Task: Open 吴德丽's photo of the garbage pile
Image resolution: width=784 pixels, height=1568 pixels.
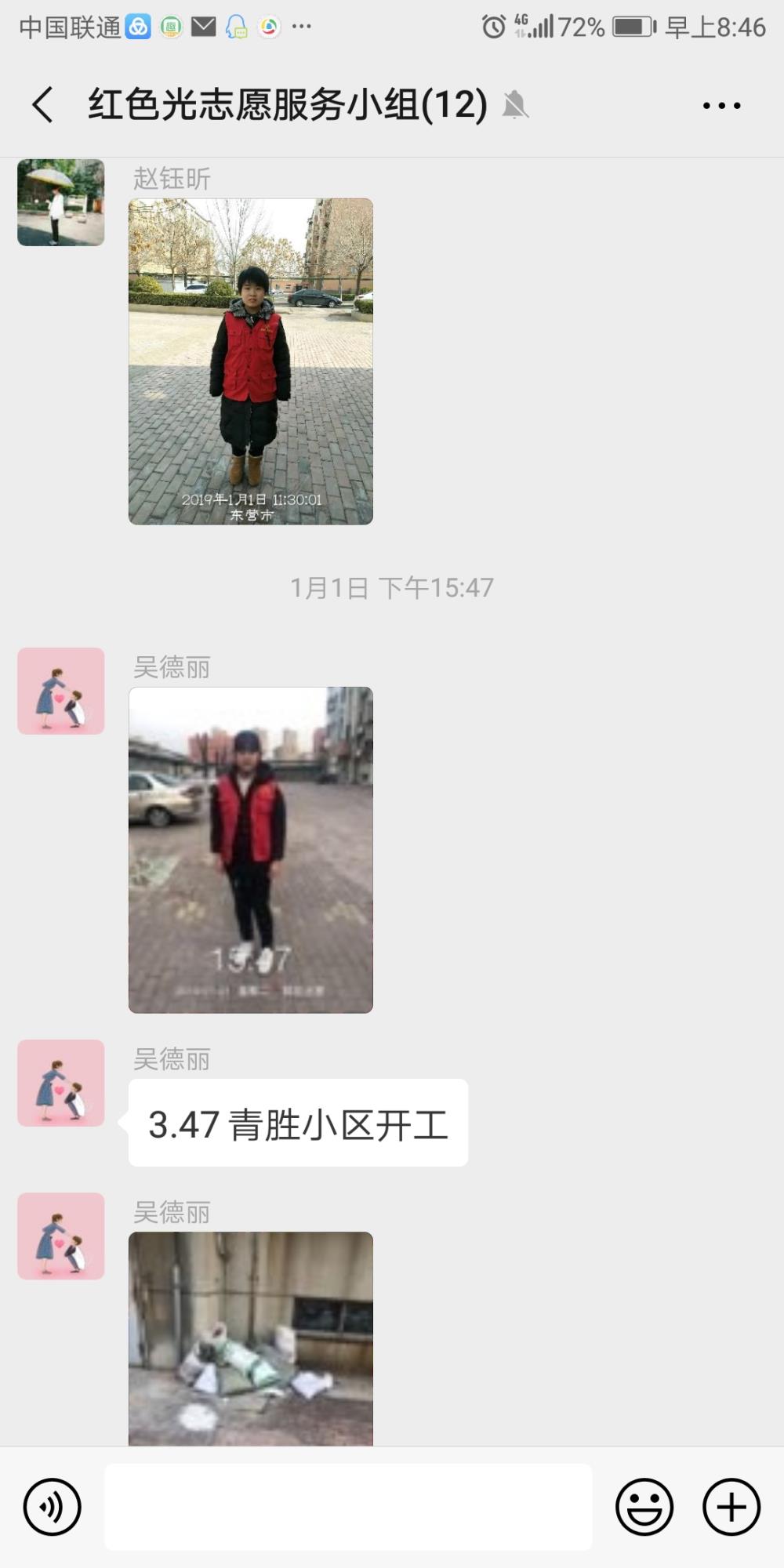Action: click(251, 1338)
